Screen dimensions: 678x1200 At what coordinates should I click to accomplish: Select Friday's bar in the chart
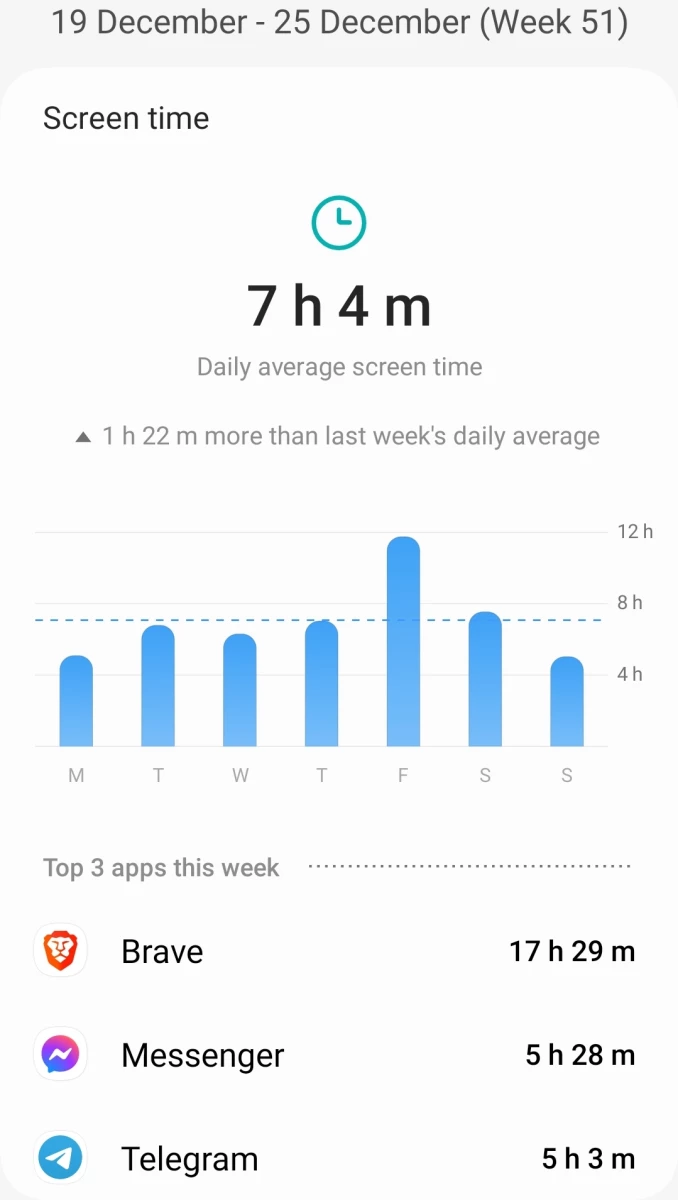pos(403,641)
